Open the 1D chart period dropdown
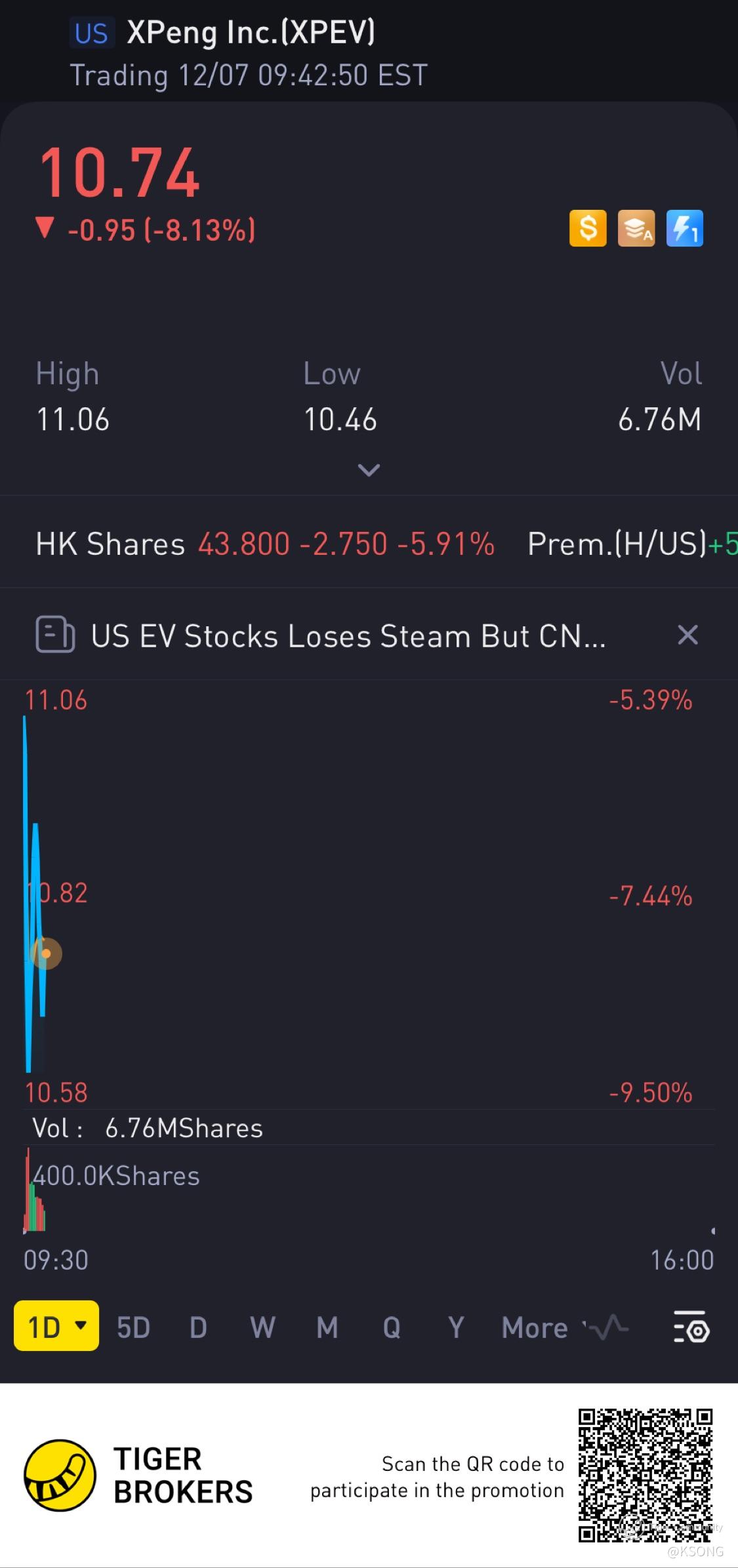 pos(56,1327)
